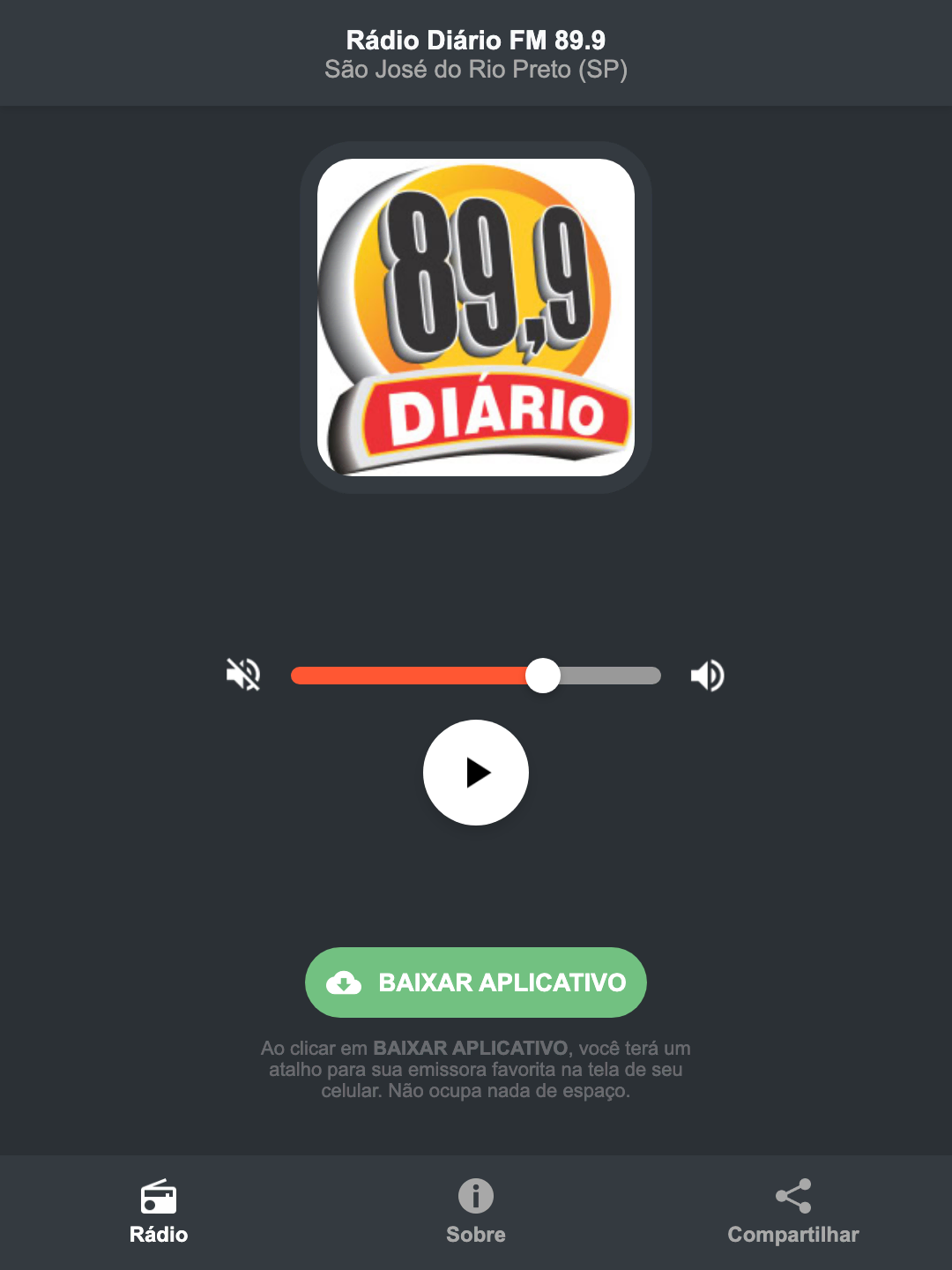Viewport: 952px width, 1270px height.
Task: Click the station name Rádio Diário FM 89.9
Action: point(475,40)
